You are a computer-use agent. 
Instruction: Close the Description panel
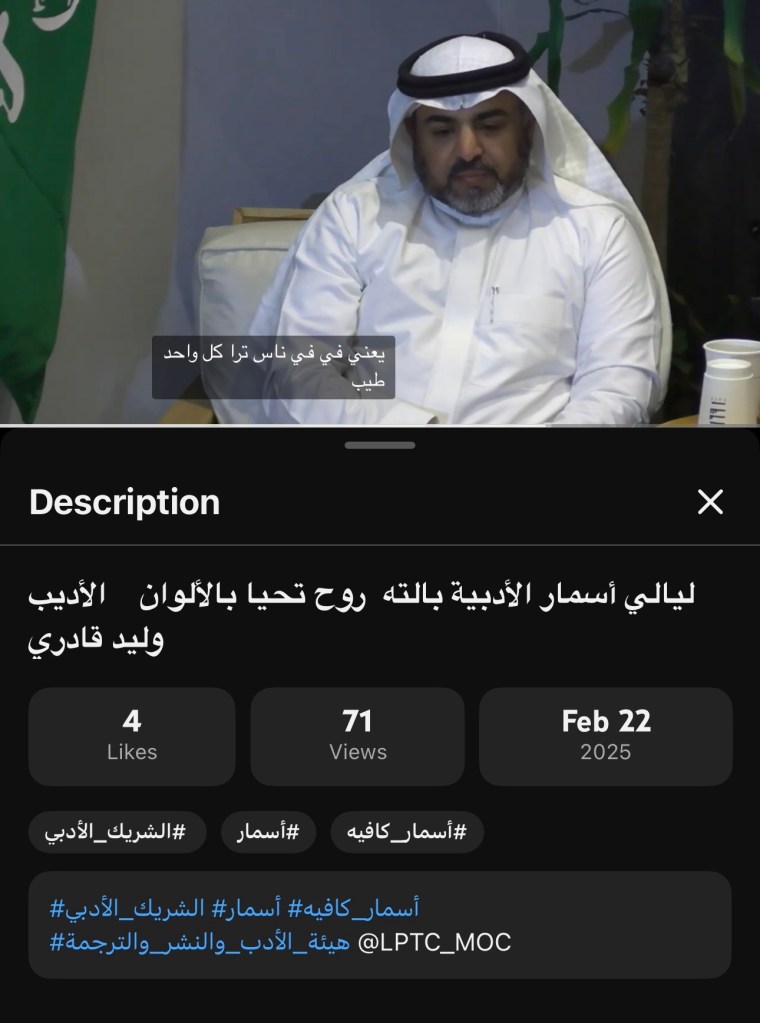coord(710,502)
